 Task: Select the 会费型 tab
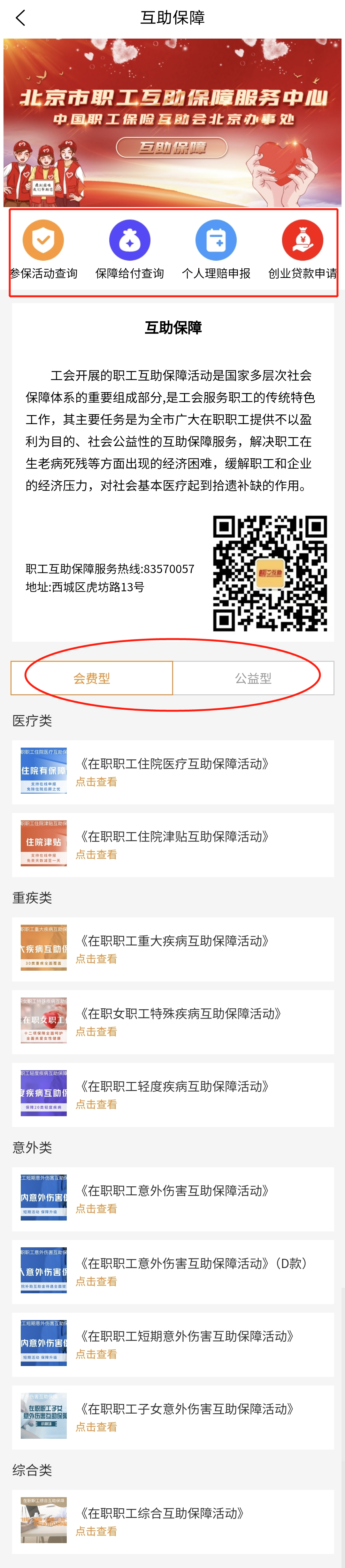92,678
